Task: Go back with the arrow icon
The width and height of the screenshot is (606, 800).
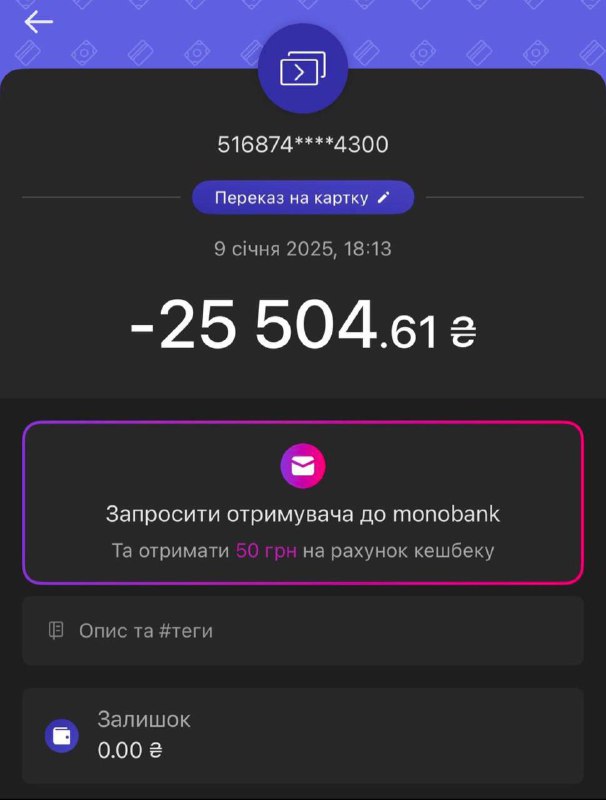Action: pyautogui.click(x=39, y=21)
